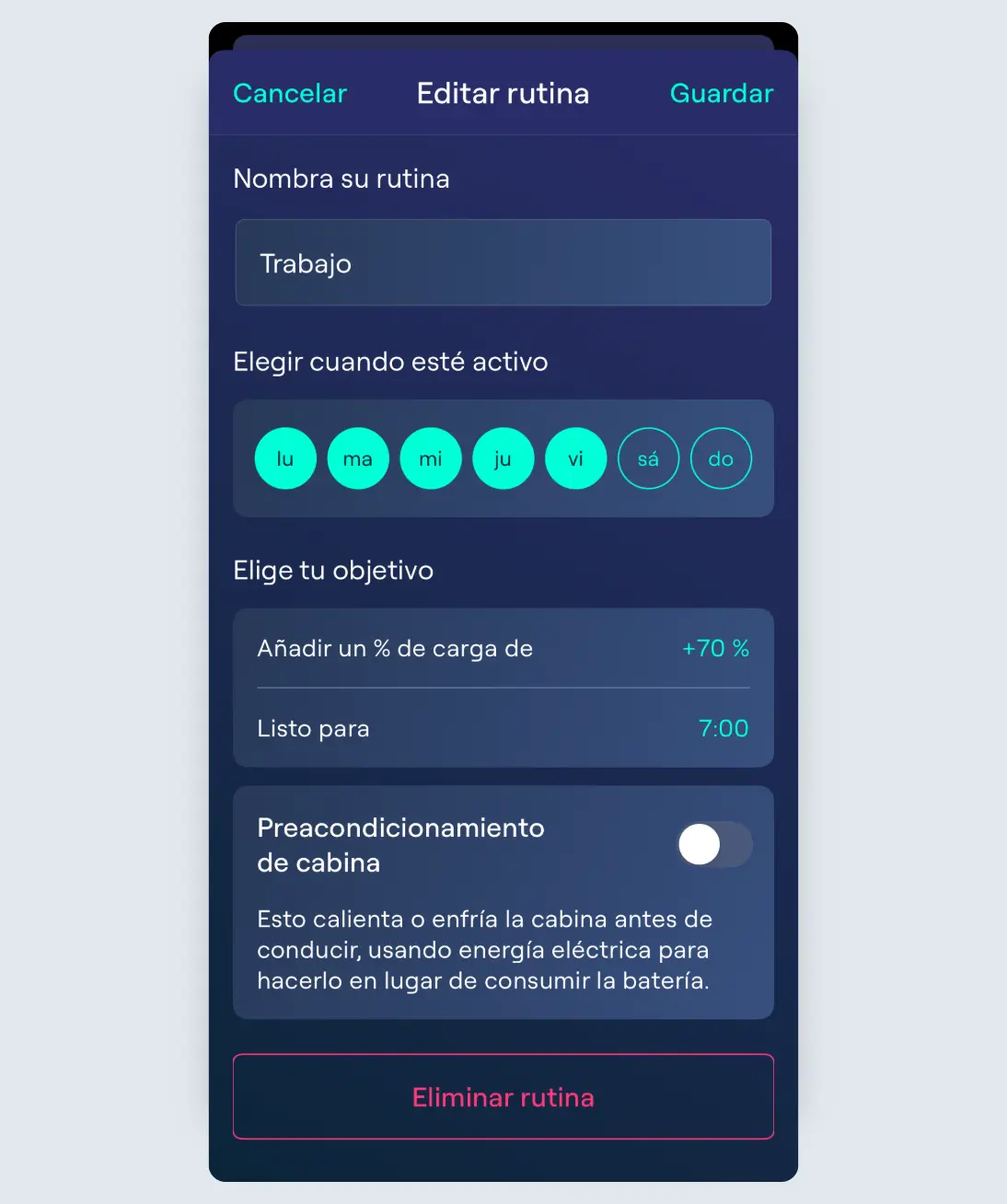Tap Eliminar rutina to delete it

(x=503, y=1096)
